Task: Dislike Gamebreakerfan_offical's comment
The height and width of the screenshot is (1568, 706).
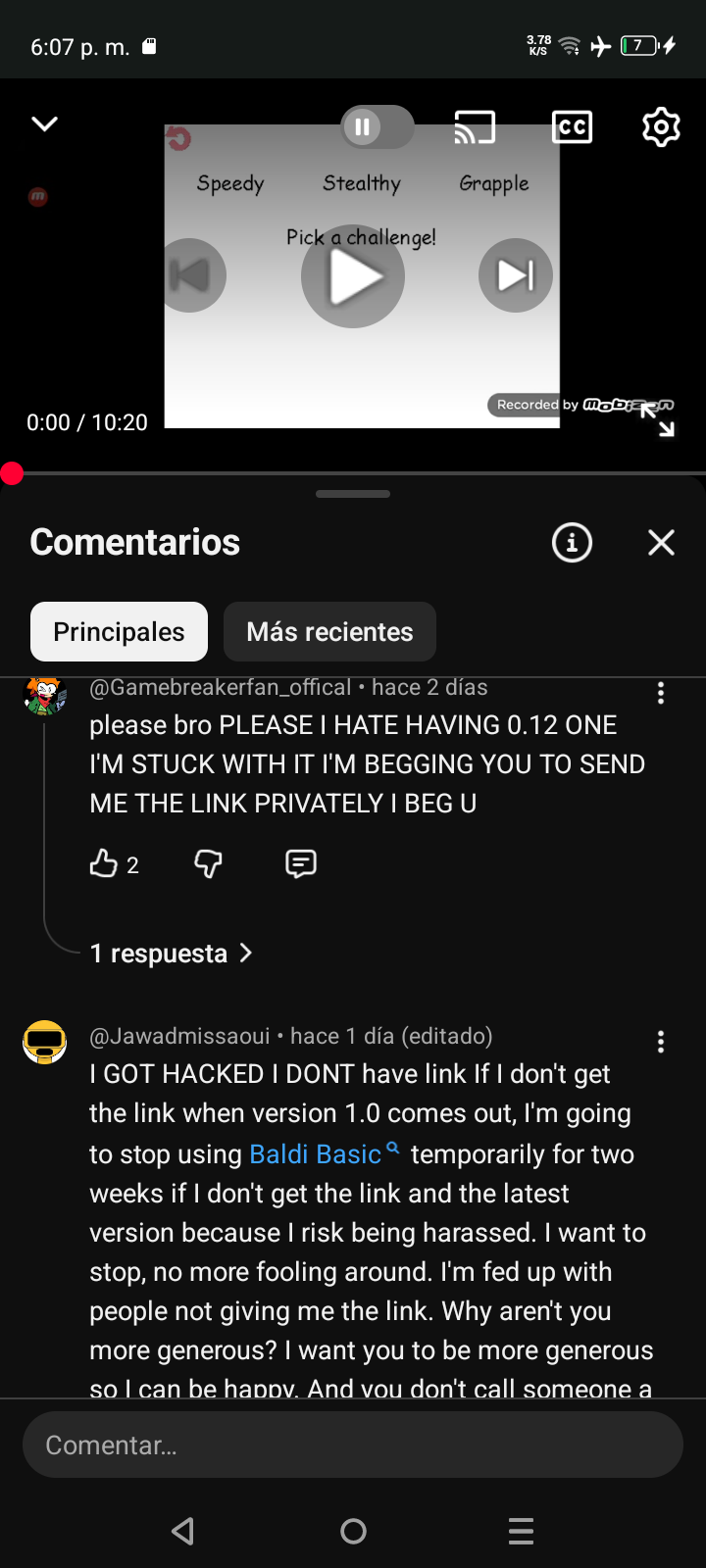Action: click(x=208, y=863)
